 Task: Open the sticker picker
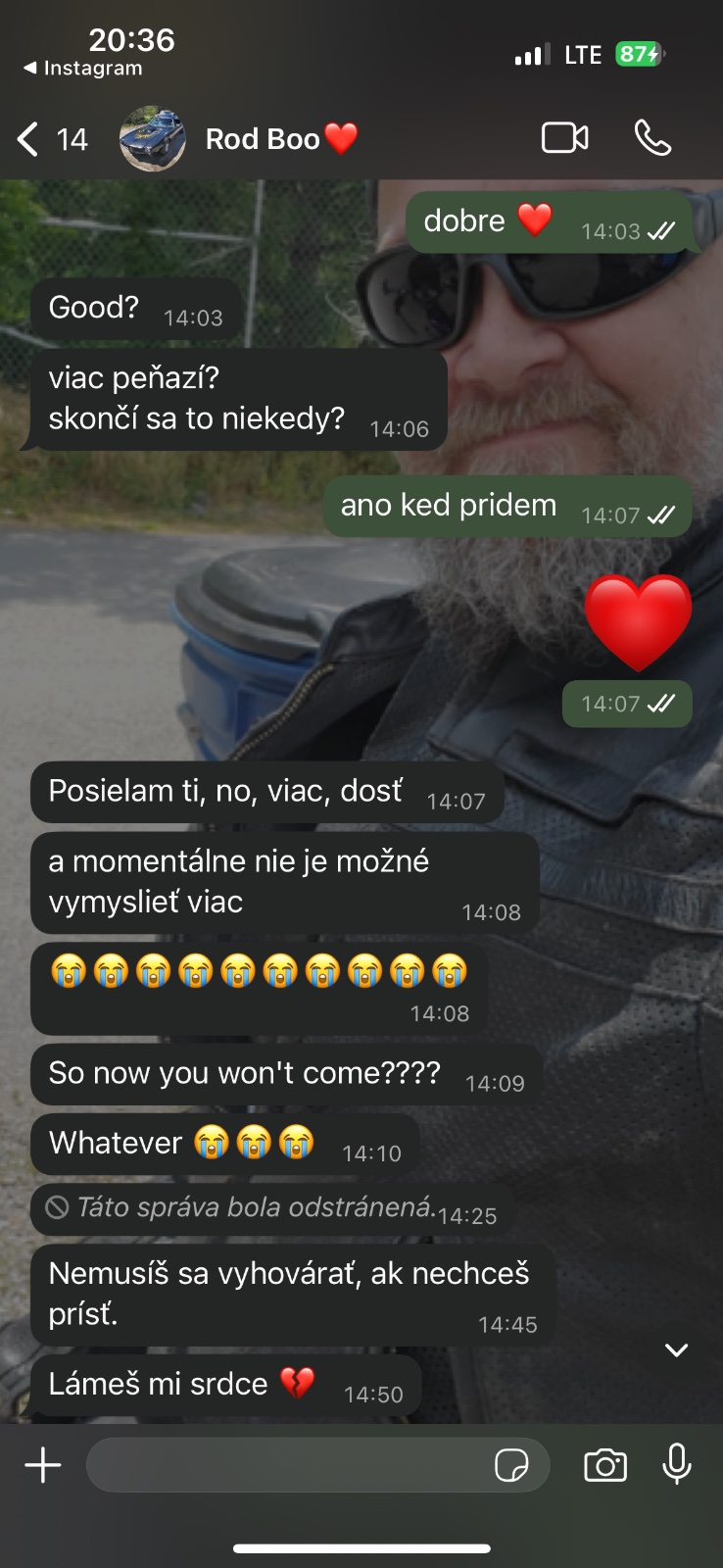[x=511, y=1465]
